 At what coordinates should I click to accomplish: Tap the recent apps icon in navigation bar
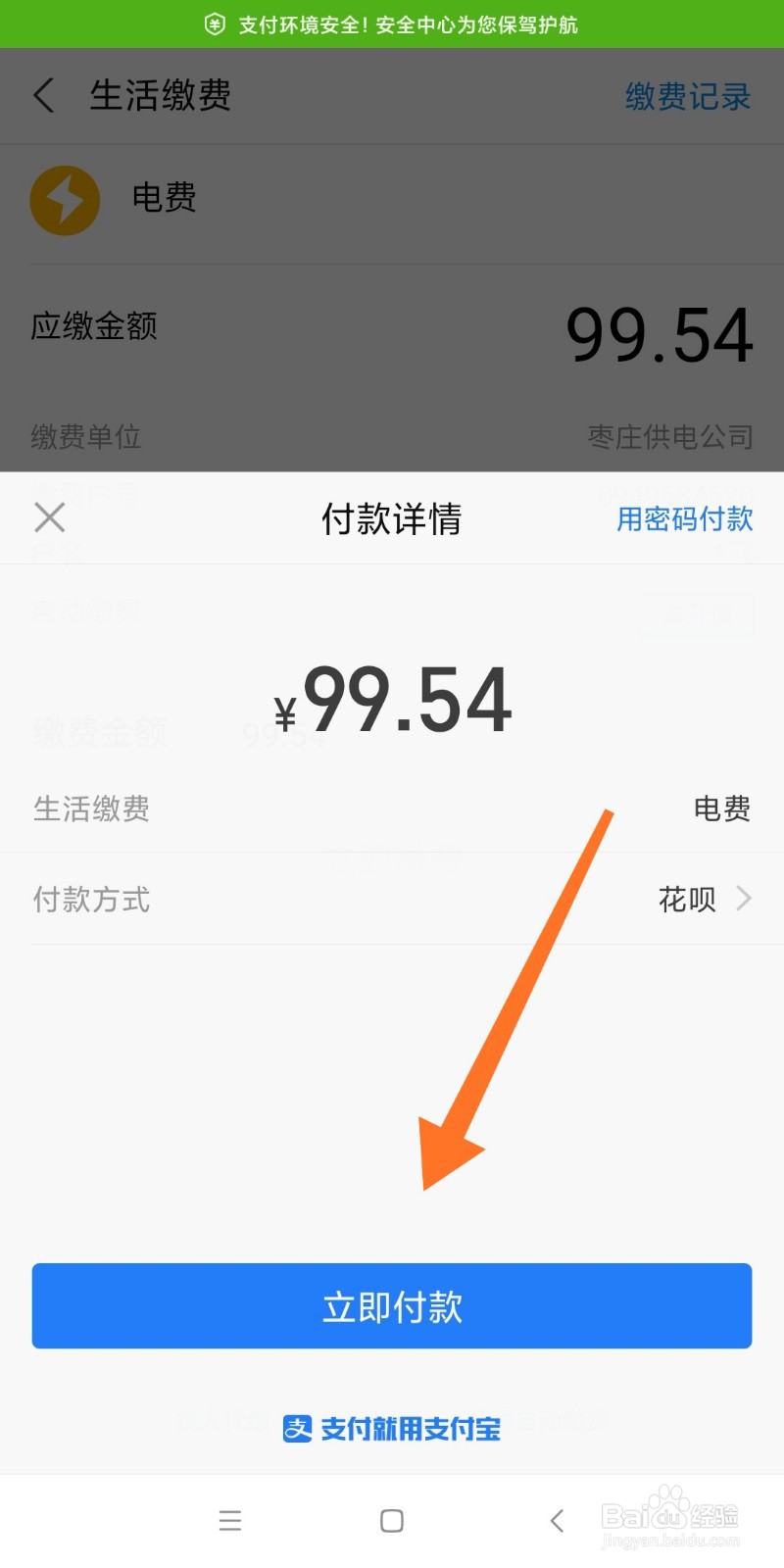point(229,1521)
